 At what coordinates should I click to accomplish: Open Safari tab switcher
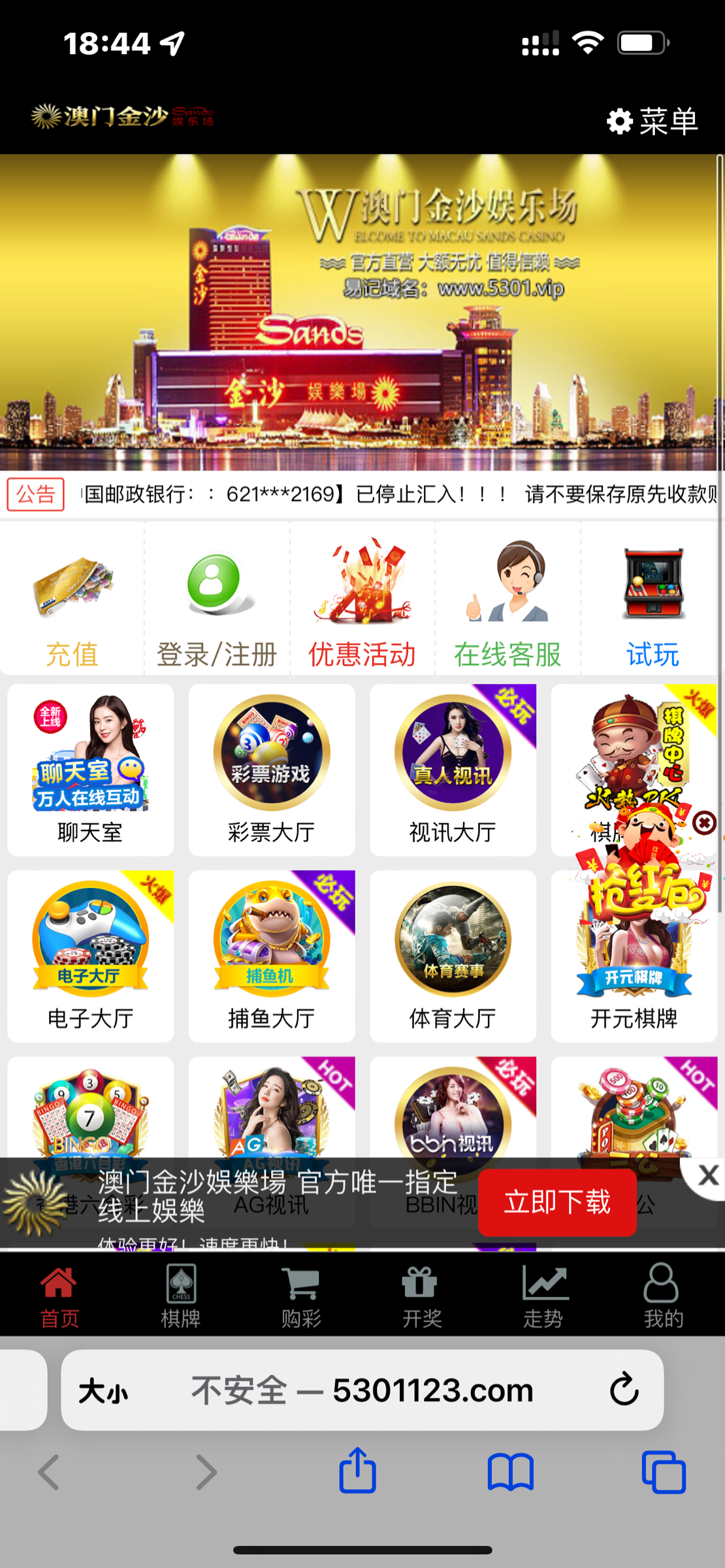coord(663,1472)
